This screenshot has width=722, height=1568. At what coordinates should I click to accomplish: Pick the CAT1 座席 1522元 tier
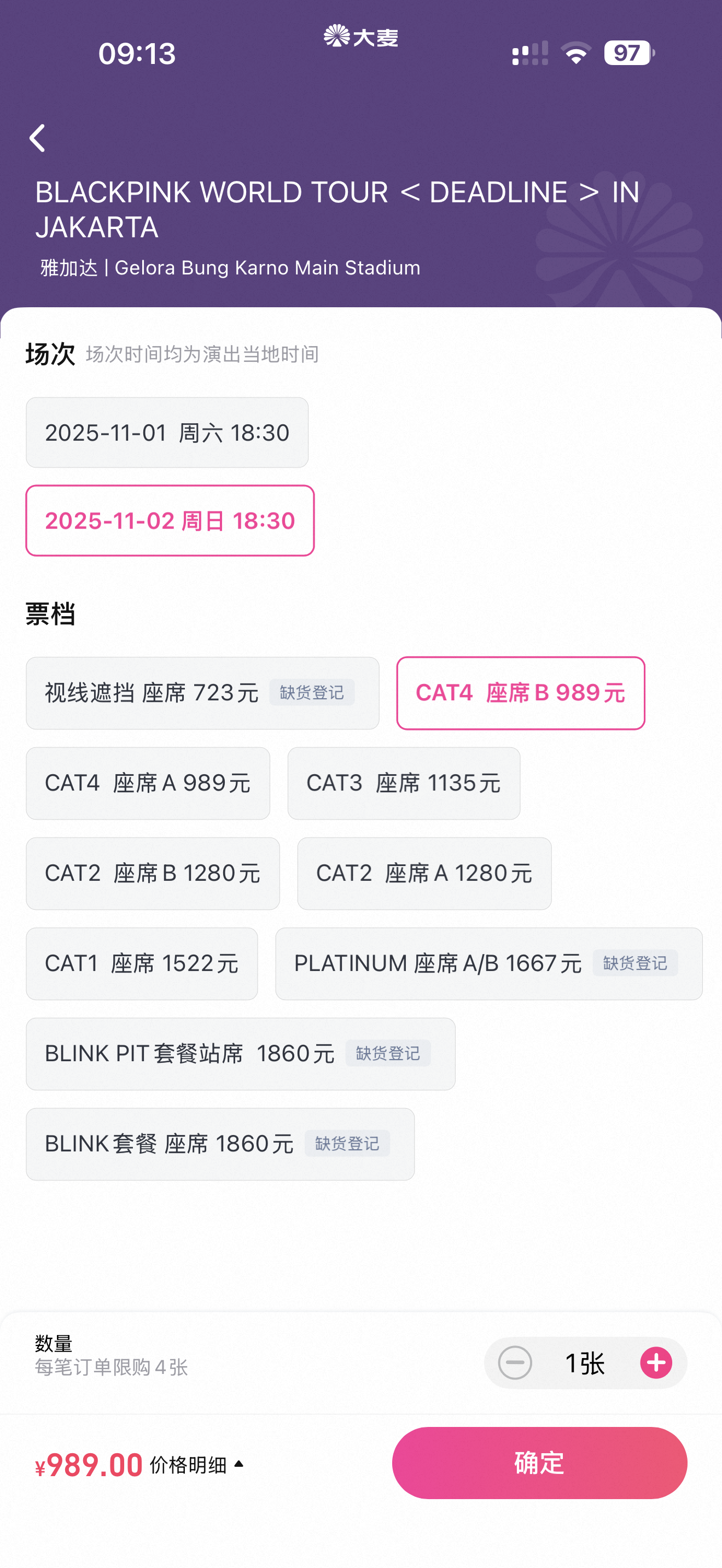142,963
